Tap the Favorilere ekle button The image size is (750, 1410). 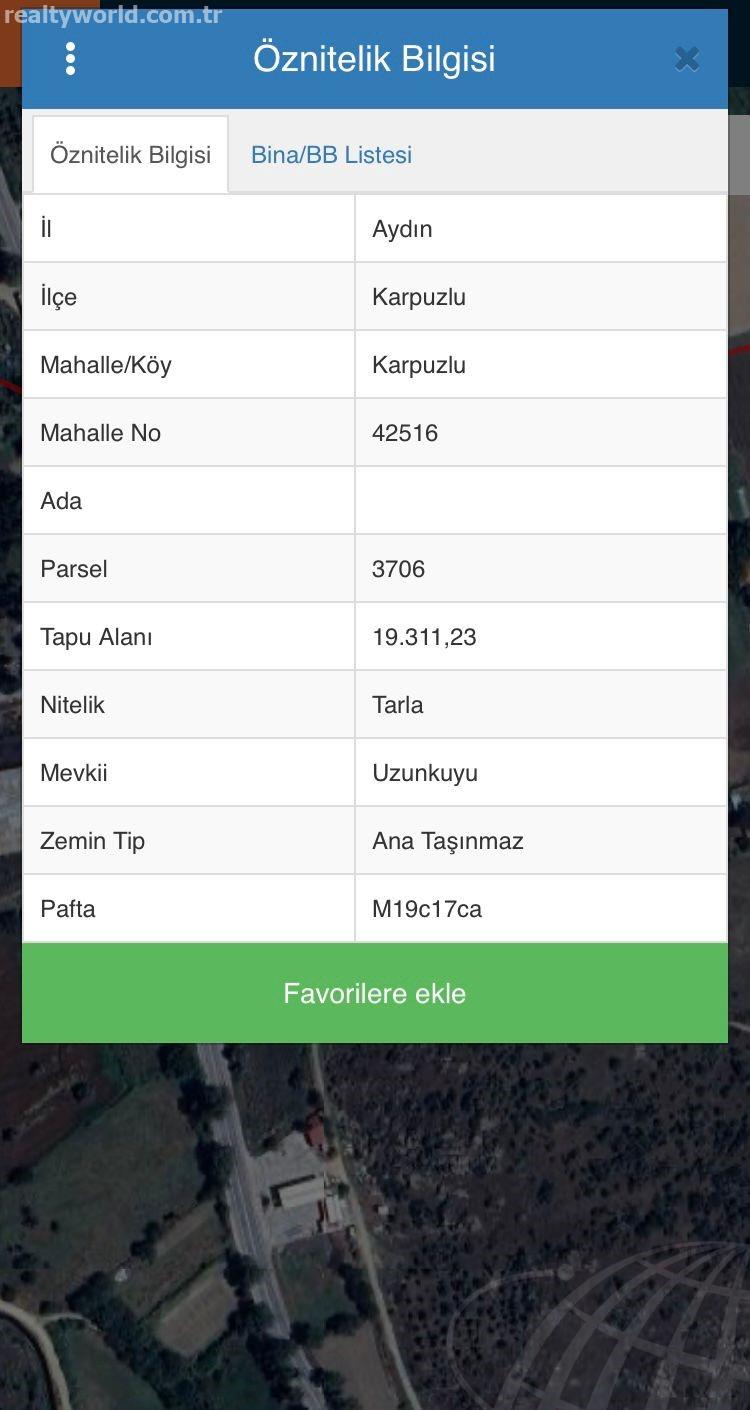click(375, 993)
